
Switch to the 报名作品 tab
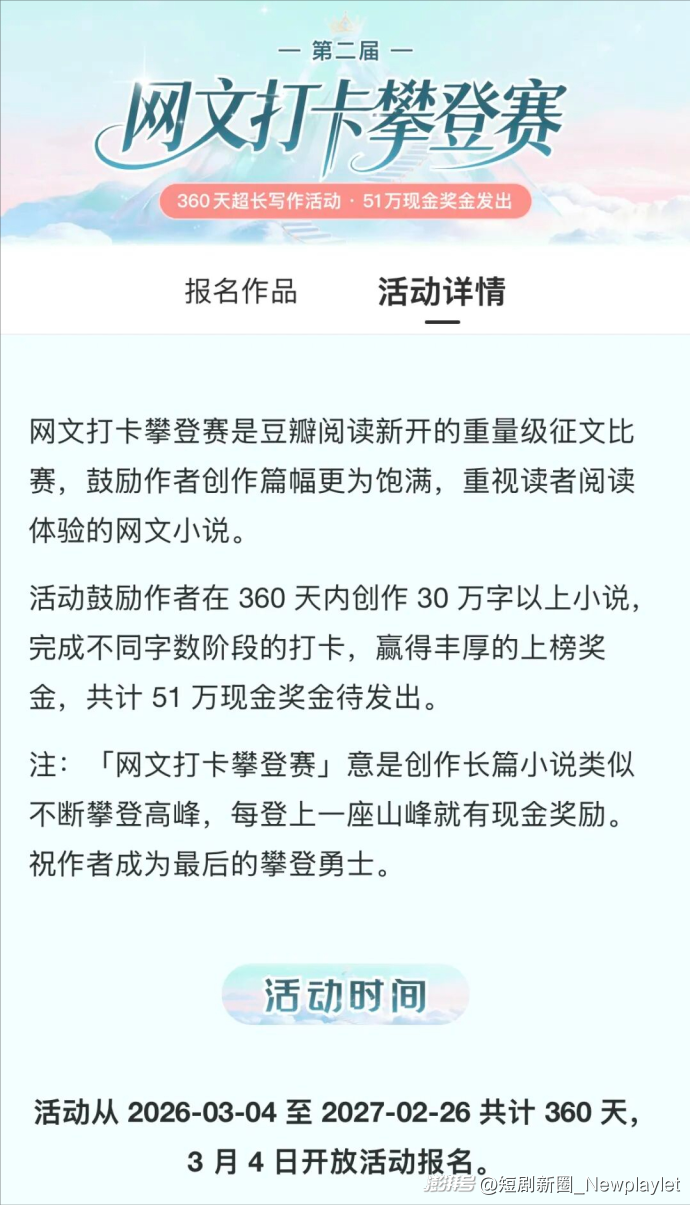pos(241,291)
